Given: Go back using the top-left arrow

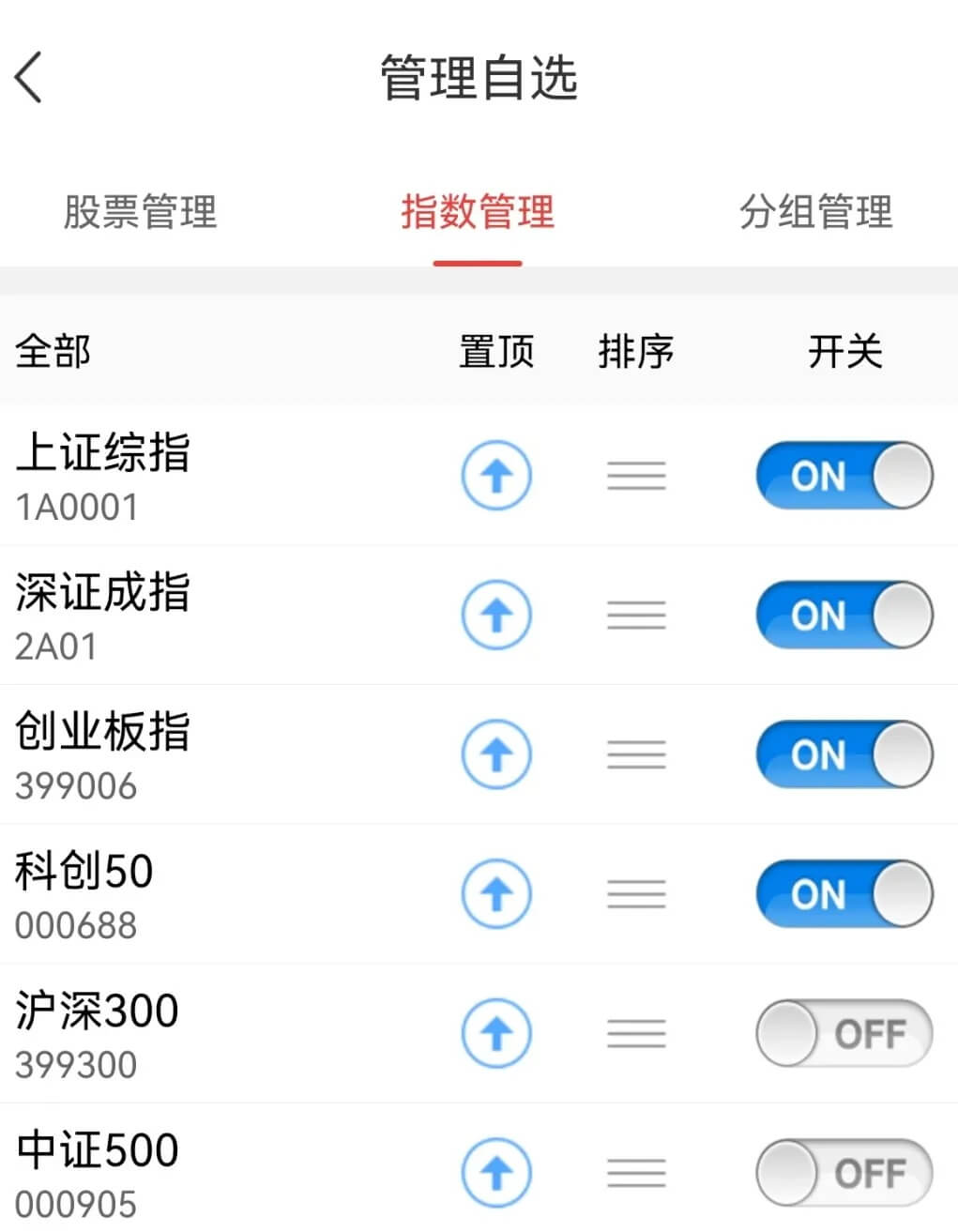Looking at the screenshot, I should tap(29, 77).
